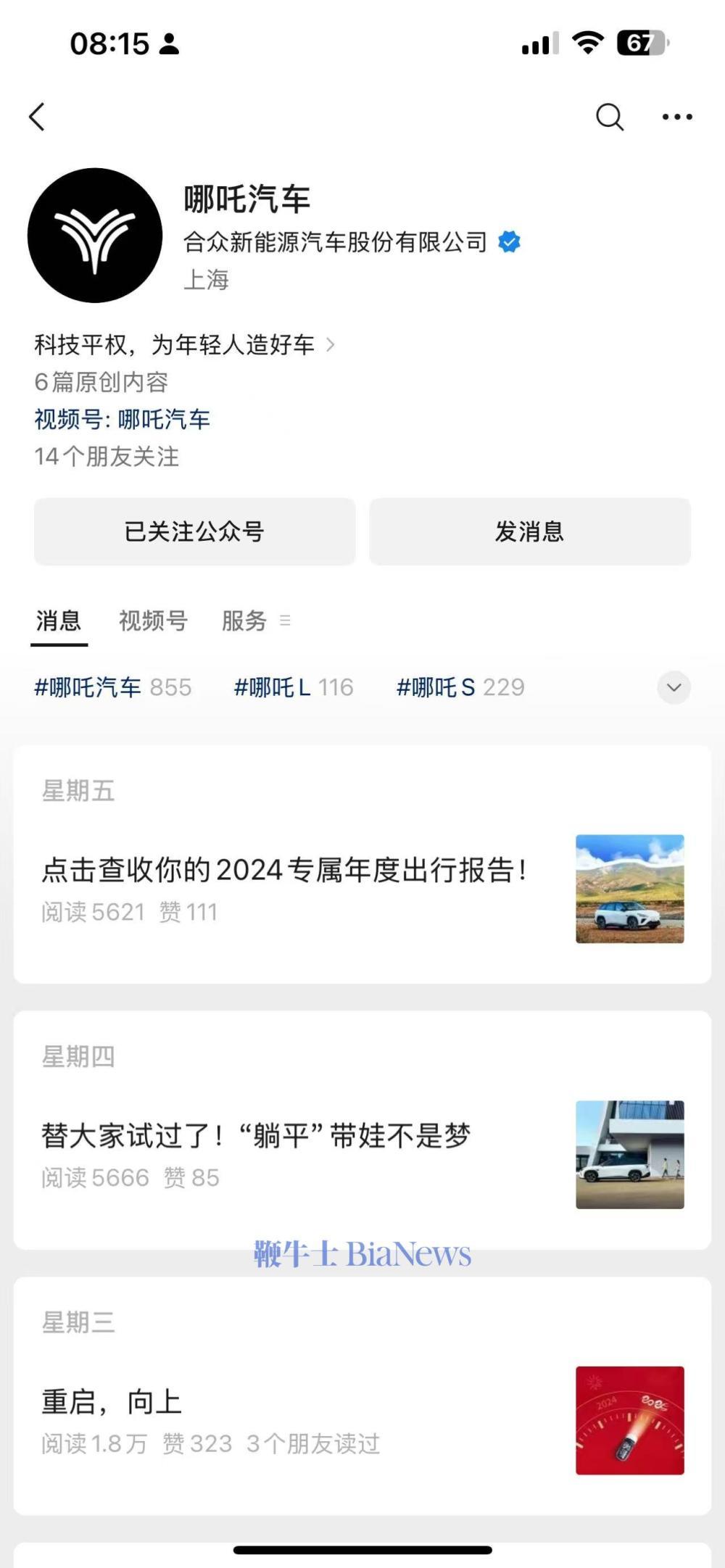Switch to the 视频号 tab
The width and height of the screenshot is (725, 1568).
(153, 621)
